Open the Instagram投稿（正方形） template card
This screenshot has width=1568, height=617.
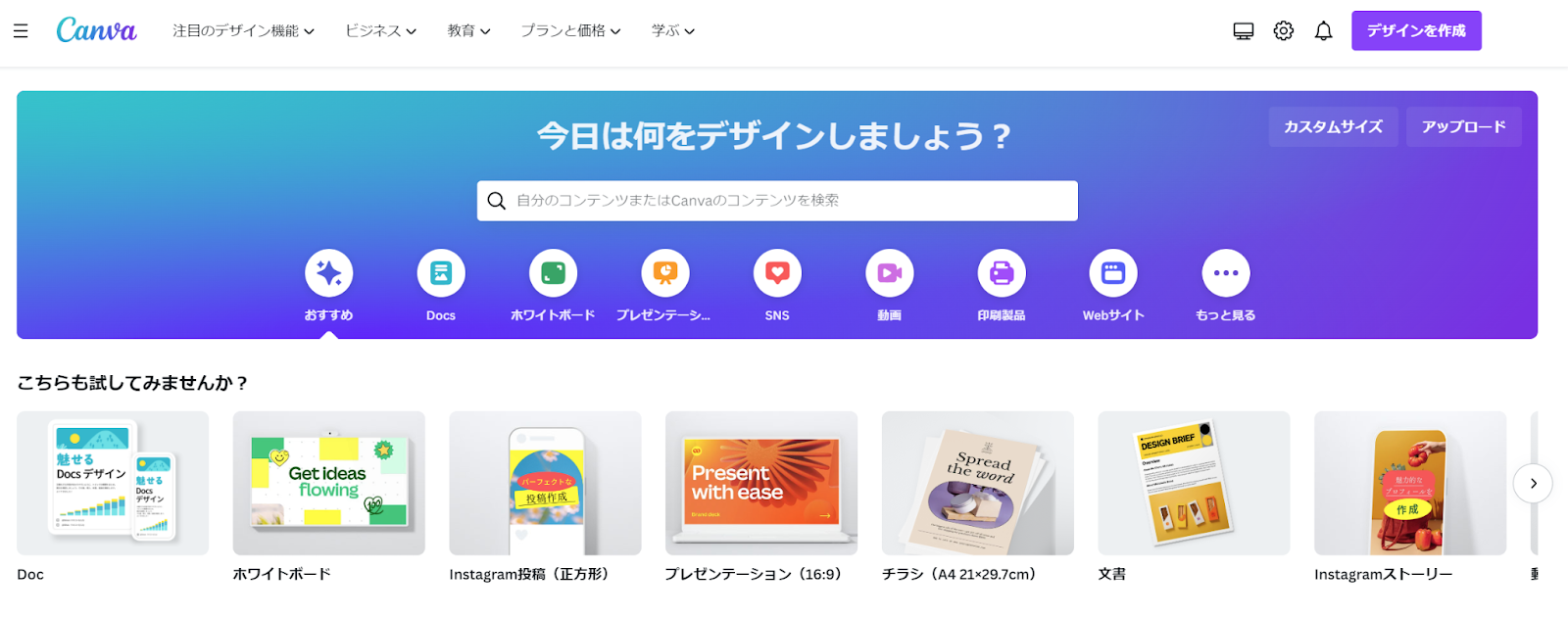pos(545,484)
